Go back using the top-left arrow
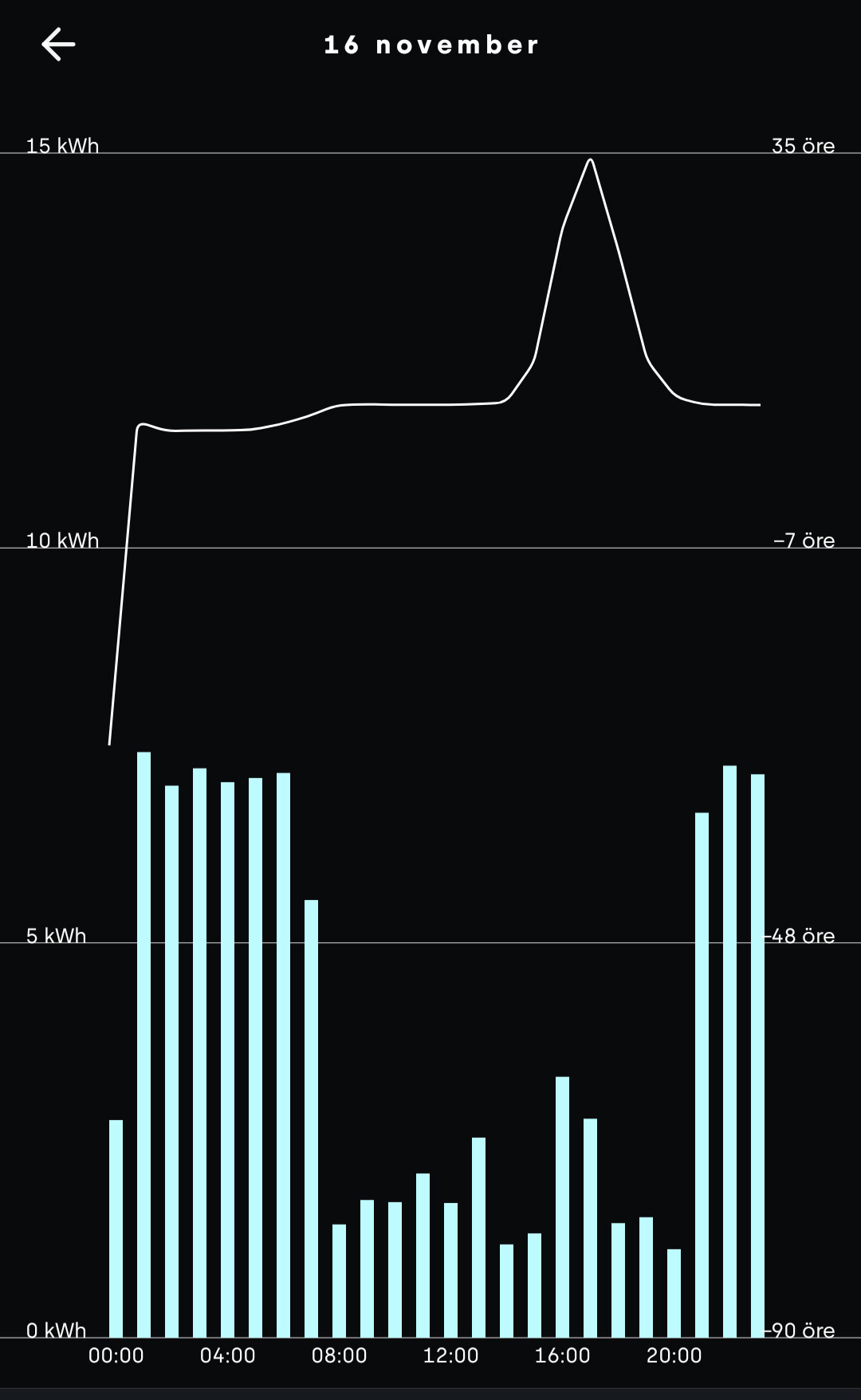This screenshot has height=1400, width=861. click(x=58, y=45)
